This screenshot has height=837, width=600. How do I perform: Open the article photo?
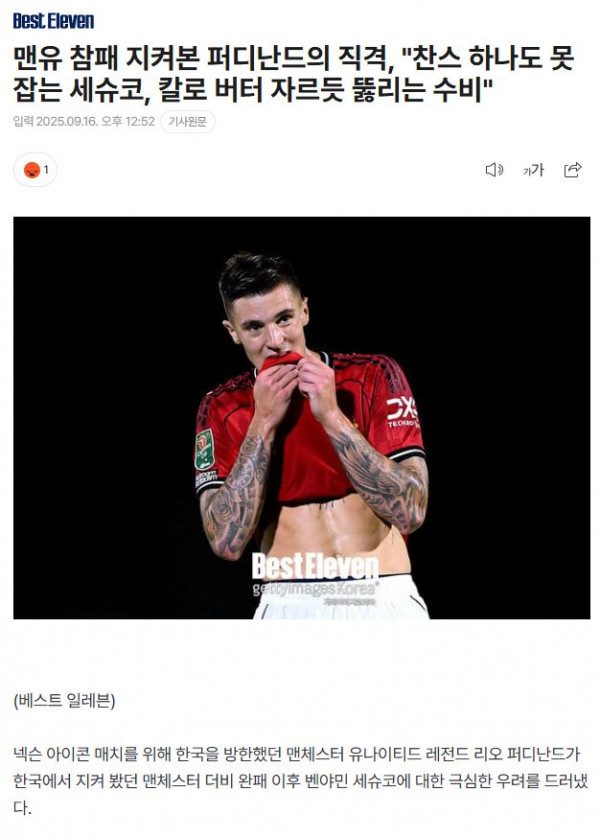click(x=301, y=417)
